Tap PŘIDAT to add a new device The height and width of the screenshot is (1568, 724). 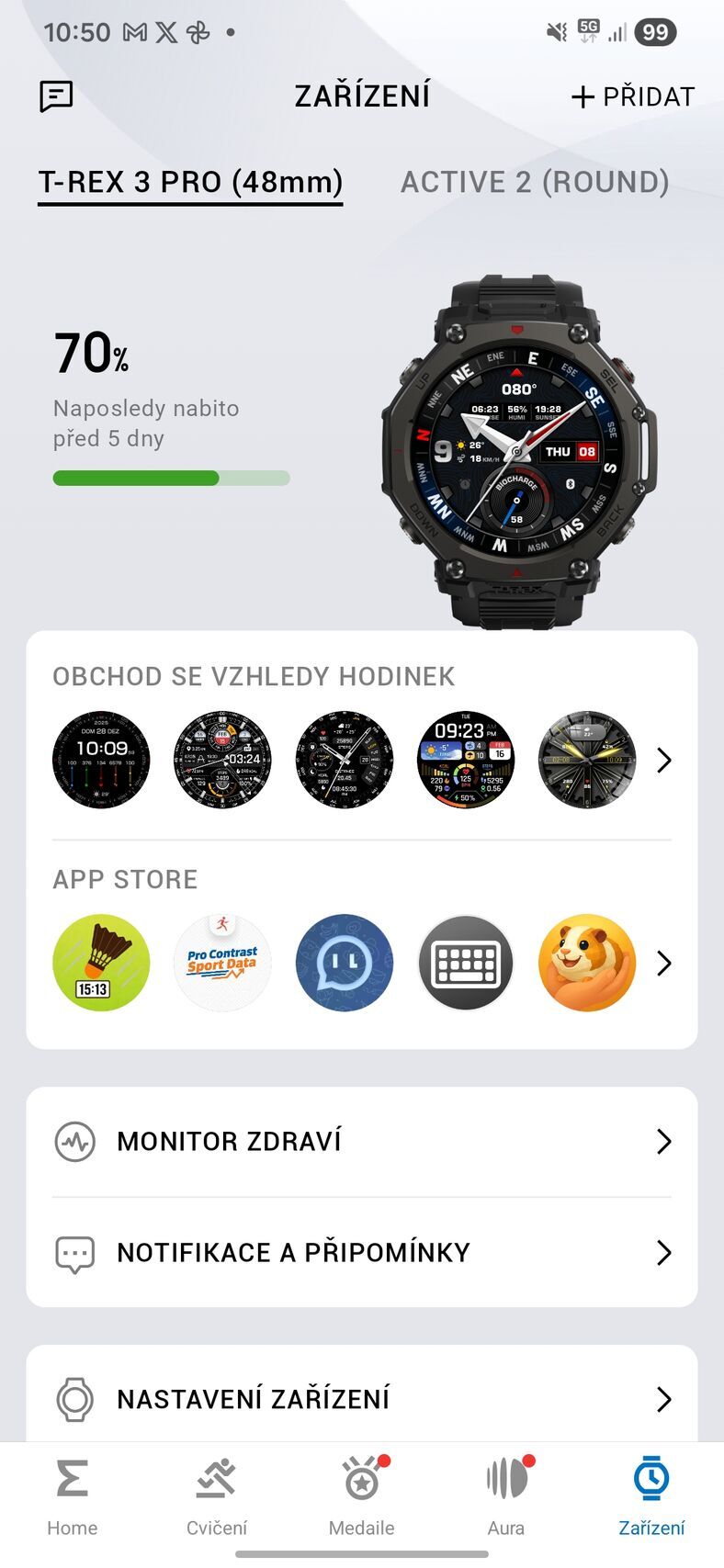click(x=633, y=96)
